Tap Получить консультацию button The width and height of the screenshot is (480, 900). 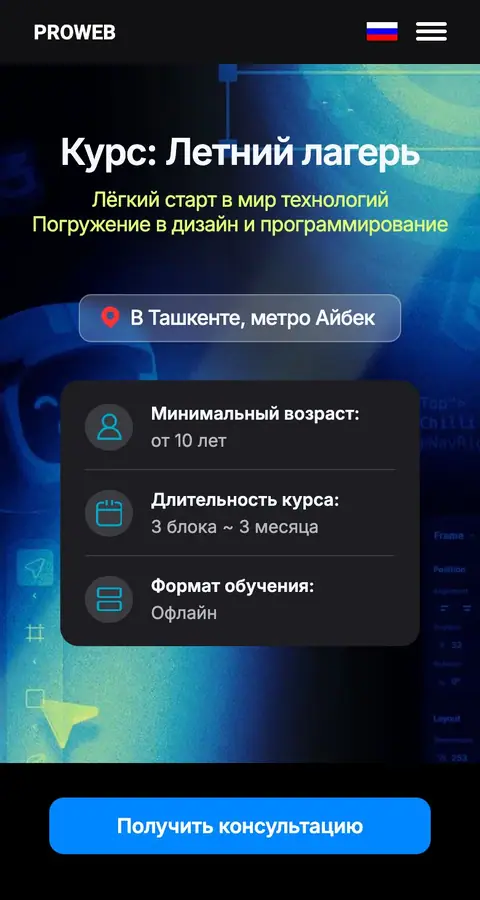click(240, 826)
